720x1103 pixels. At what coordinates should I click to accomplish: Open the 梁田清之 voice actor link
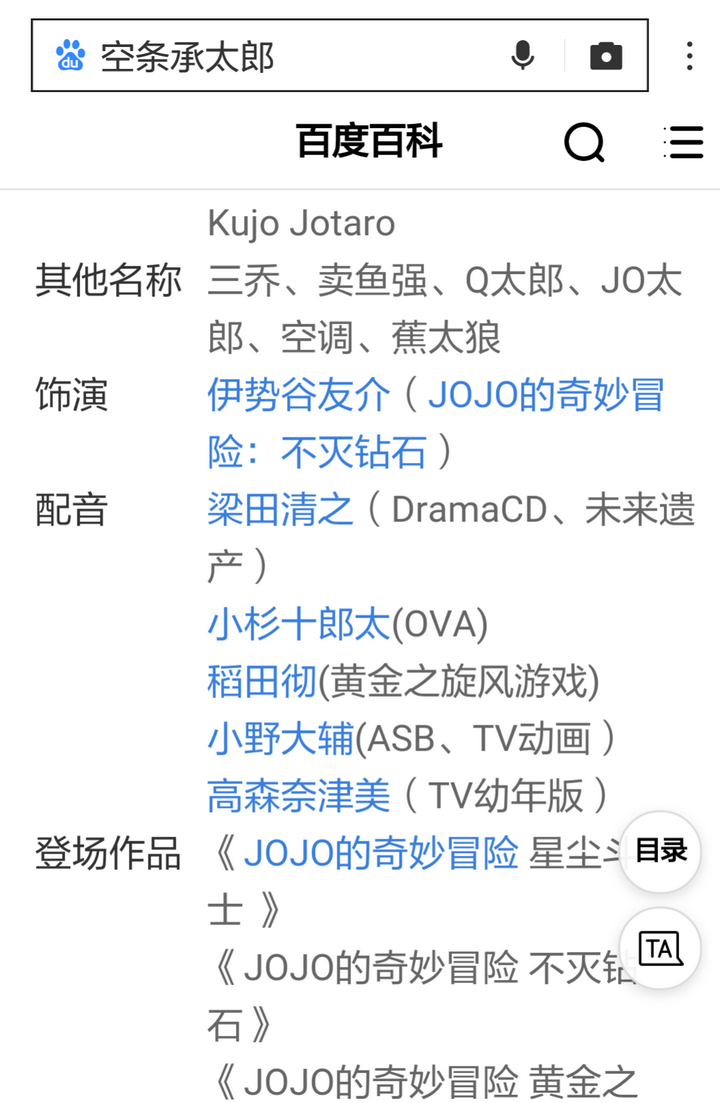(x=282, y=510)
